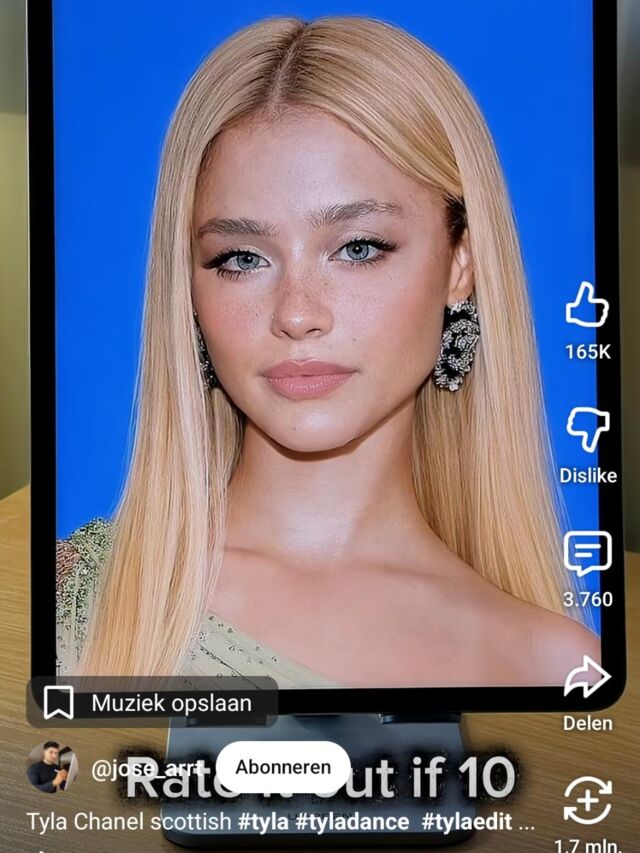Viewport: 640px width, 853px height.
Task: Open the comments with 3.760 replies
Action: click(587, 553)
